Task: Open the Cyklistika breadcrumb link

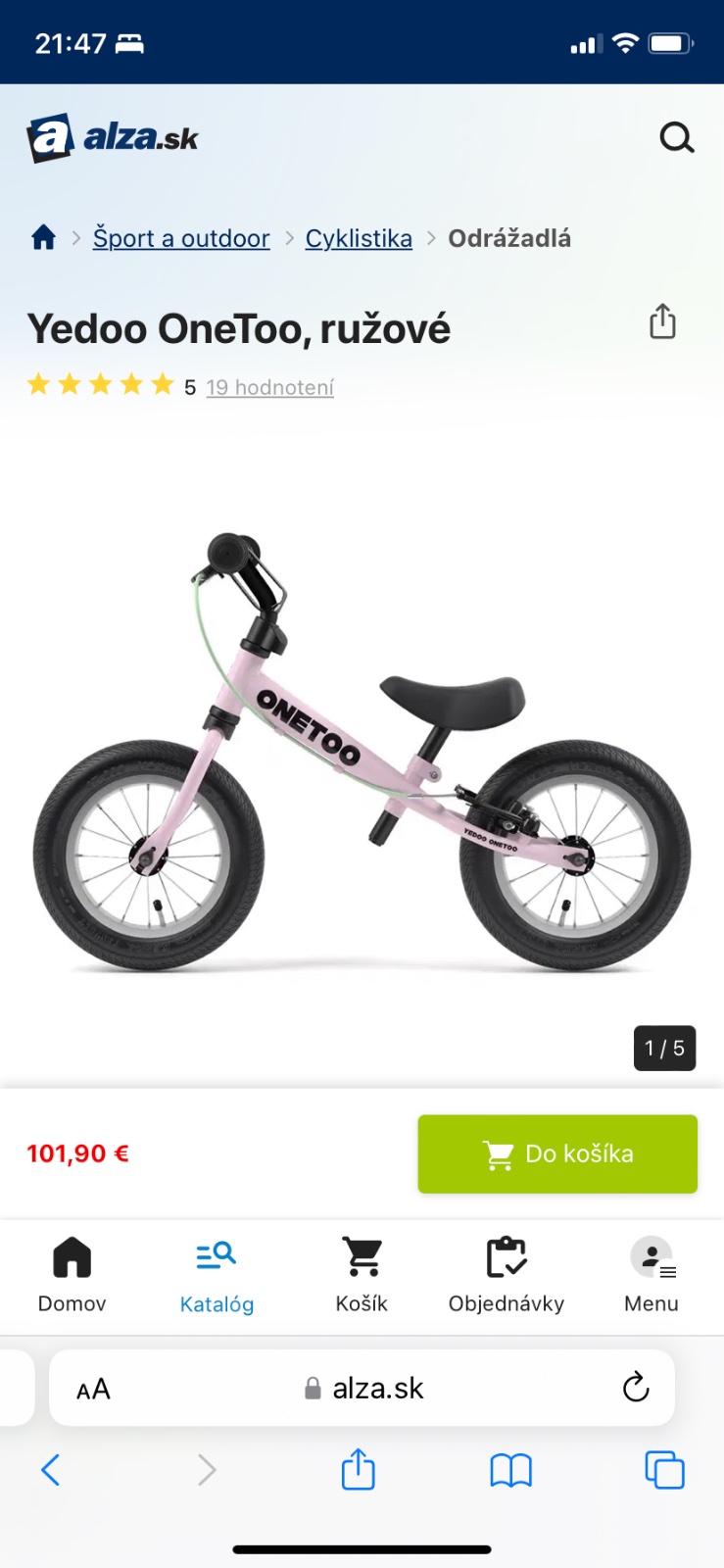Action: coord(359,238)
